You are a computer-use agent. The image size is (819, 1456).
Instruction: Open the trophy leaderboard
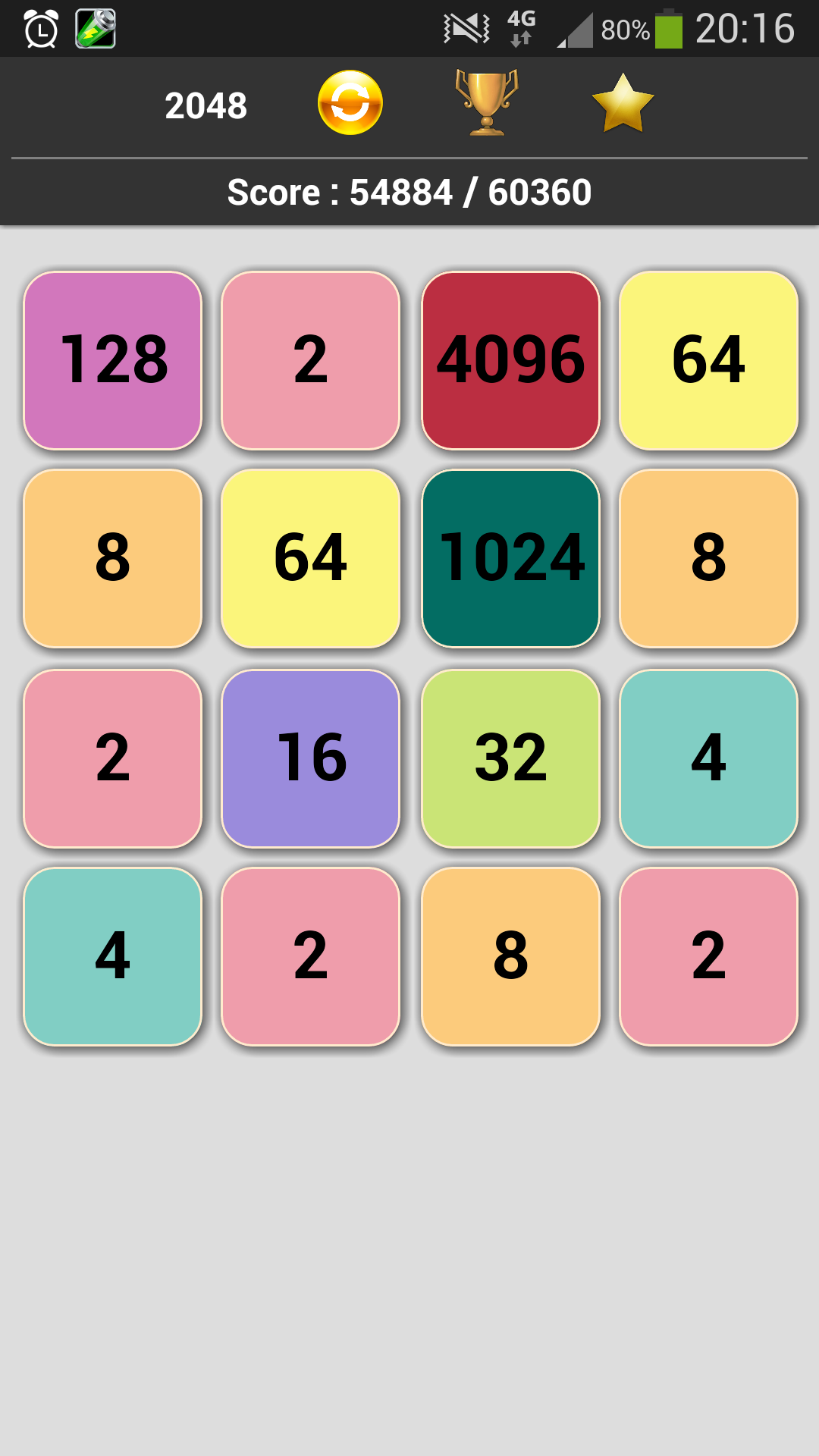click(x=487, y=102)
